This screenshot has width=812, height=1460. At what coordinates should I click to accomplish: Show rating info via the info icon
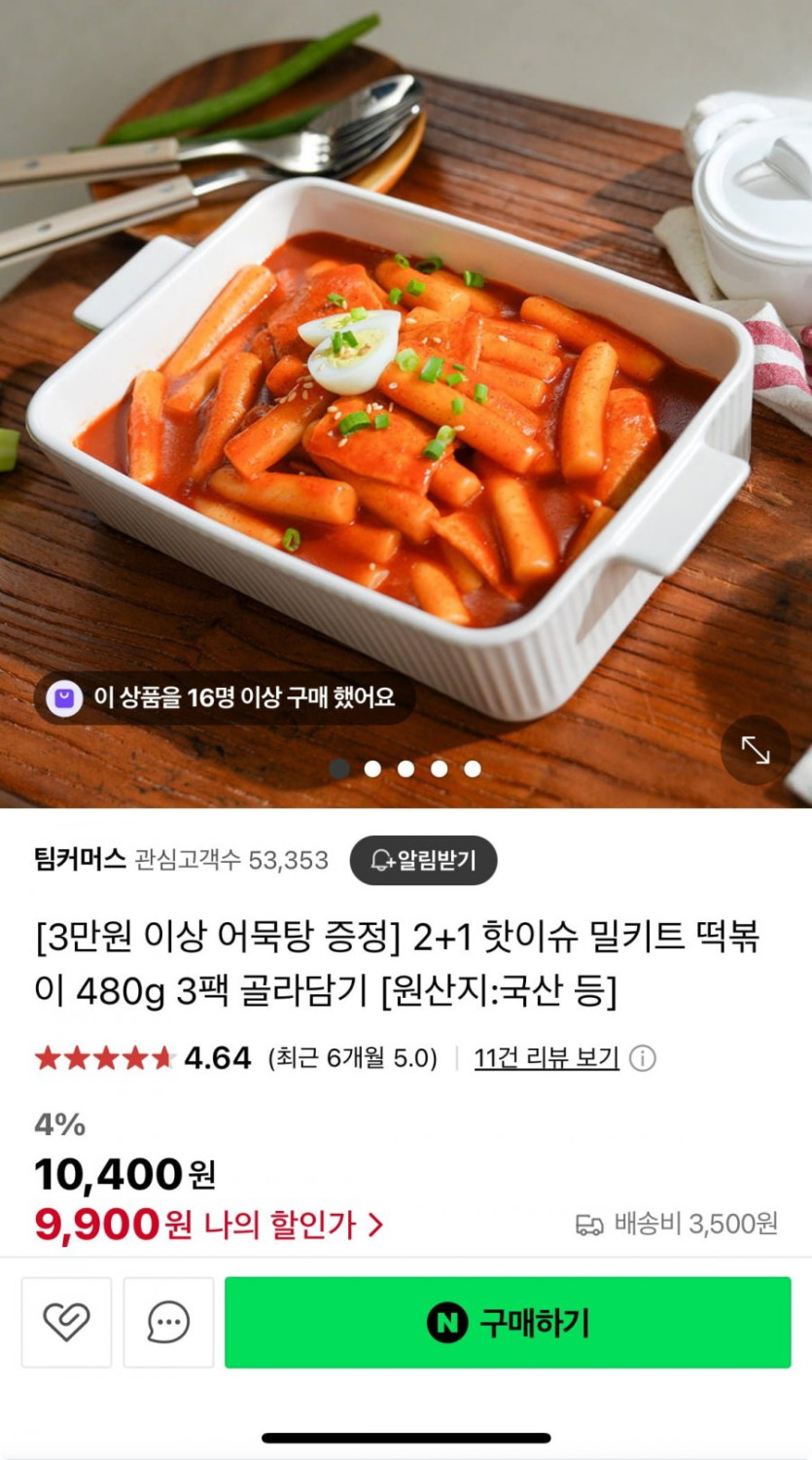[x=643, y=1058]
